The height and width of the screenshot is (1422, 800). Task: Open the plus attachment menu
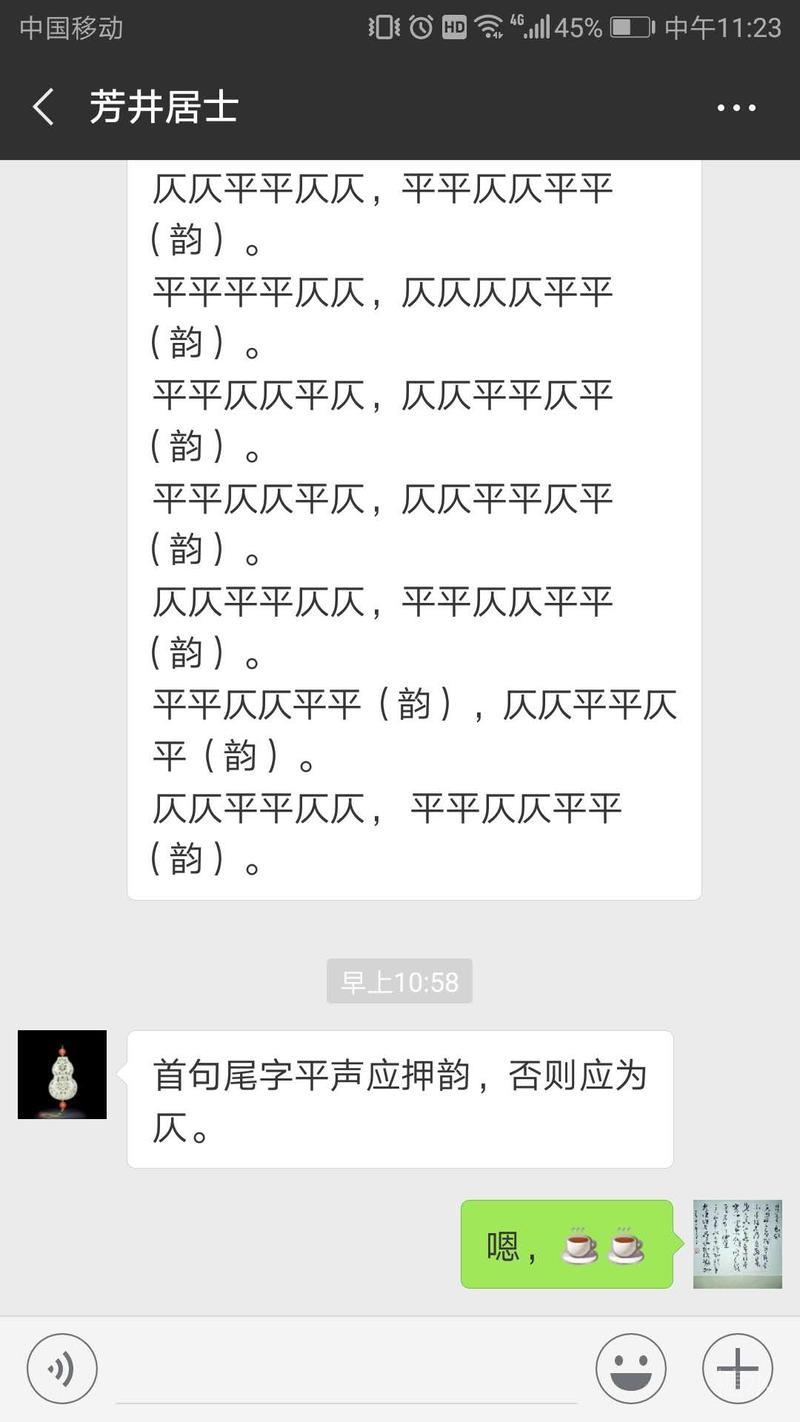point(737,1368)
